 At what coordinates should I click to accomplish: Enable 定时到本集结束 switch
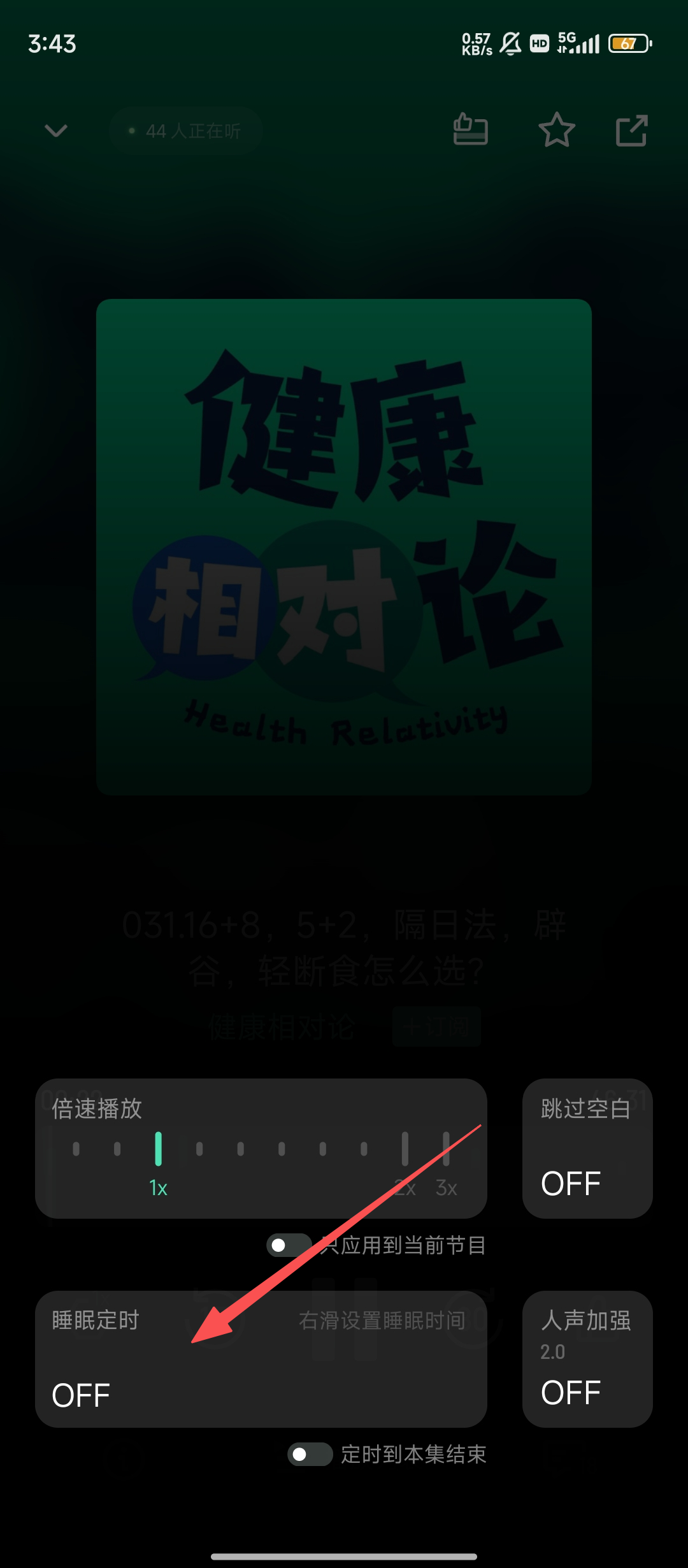[310, 1454]
